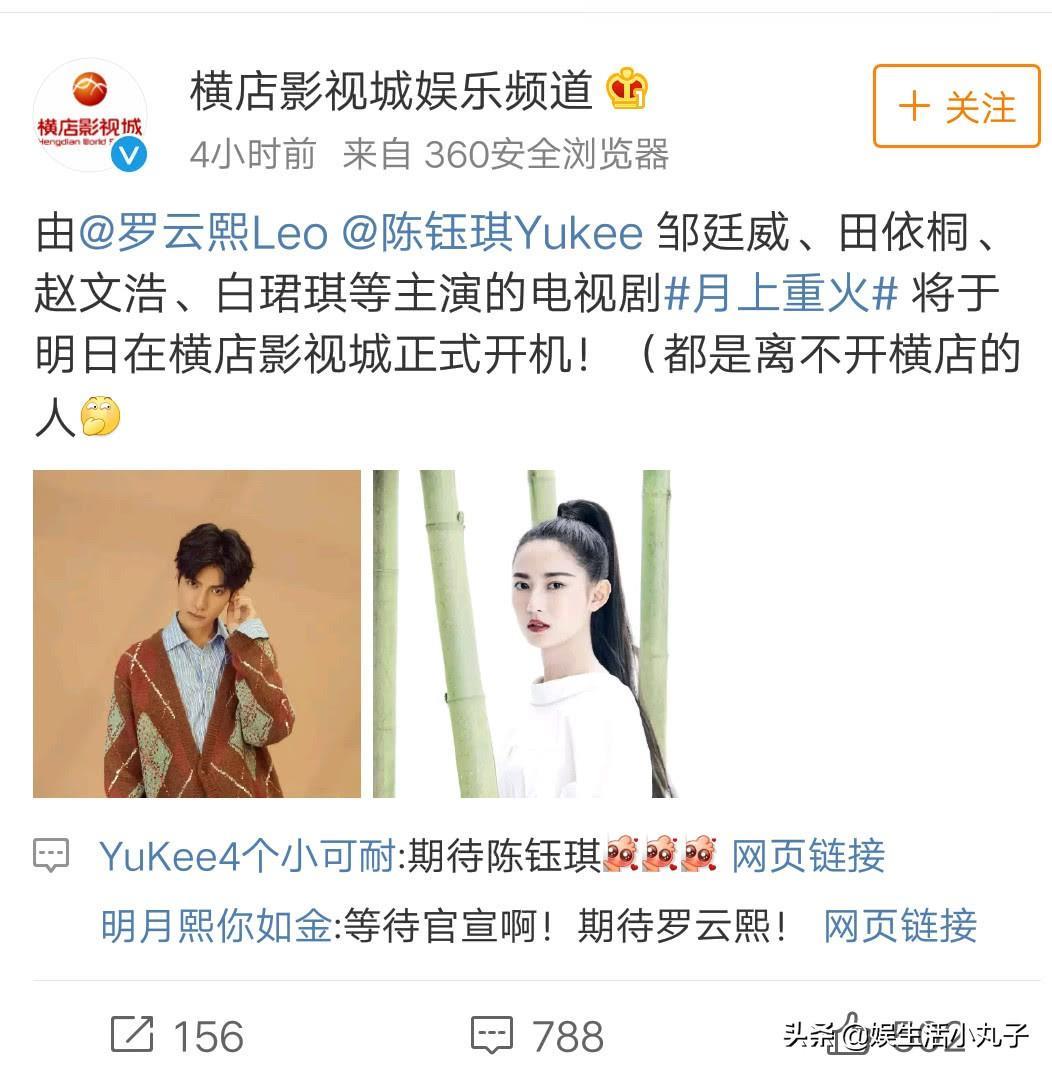Open the account name 横店影视城娱乐频道
1052x1072 pixels.
pos(391,91)
